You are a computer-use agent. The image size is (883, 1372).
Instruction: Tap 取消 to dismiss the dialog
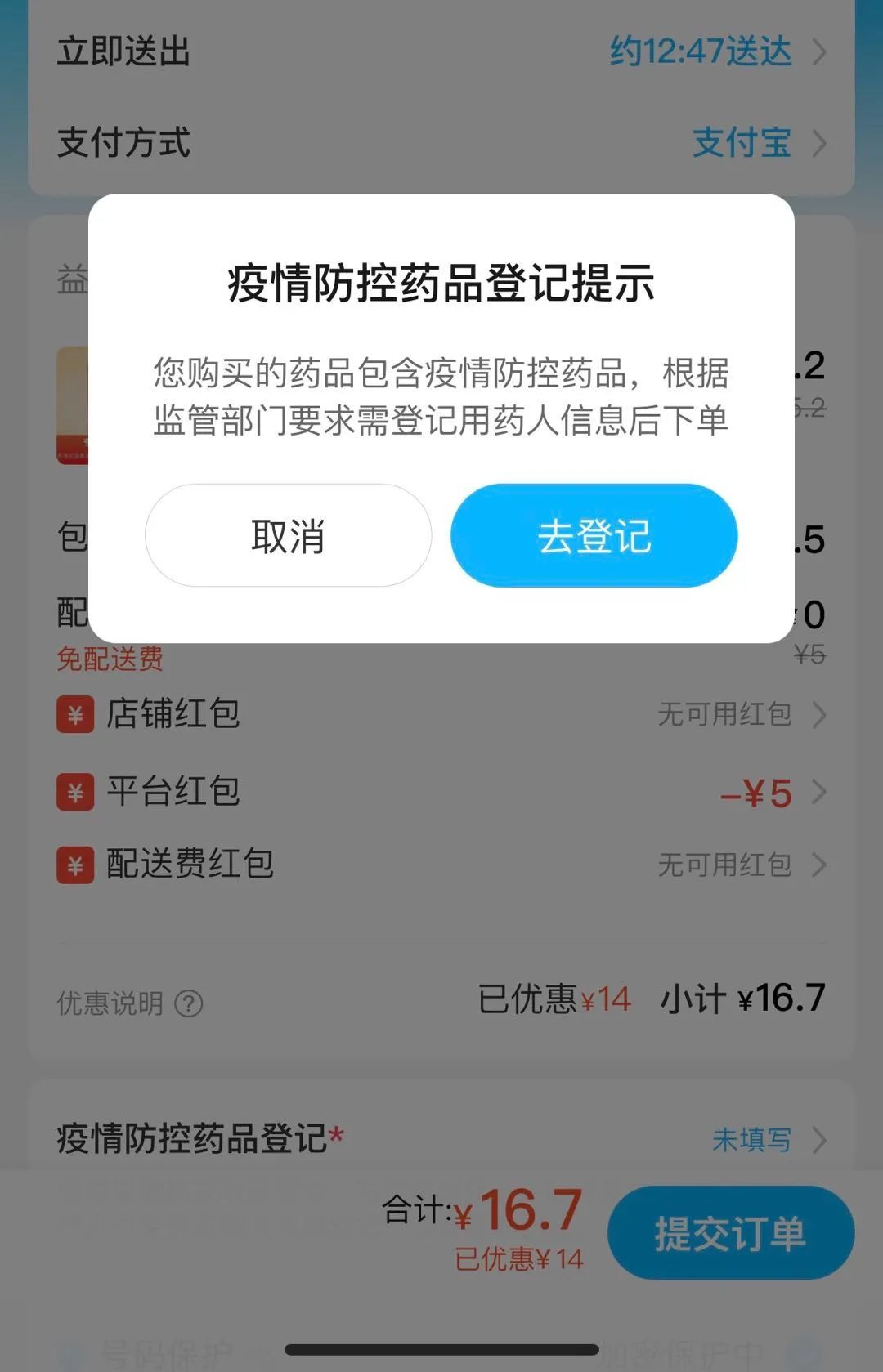point(288,535)
